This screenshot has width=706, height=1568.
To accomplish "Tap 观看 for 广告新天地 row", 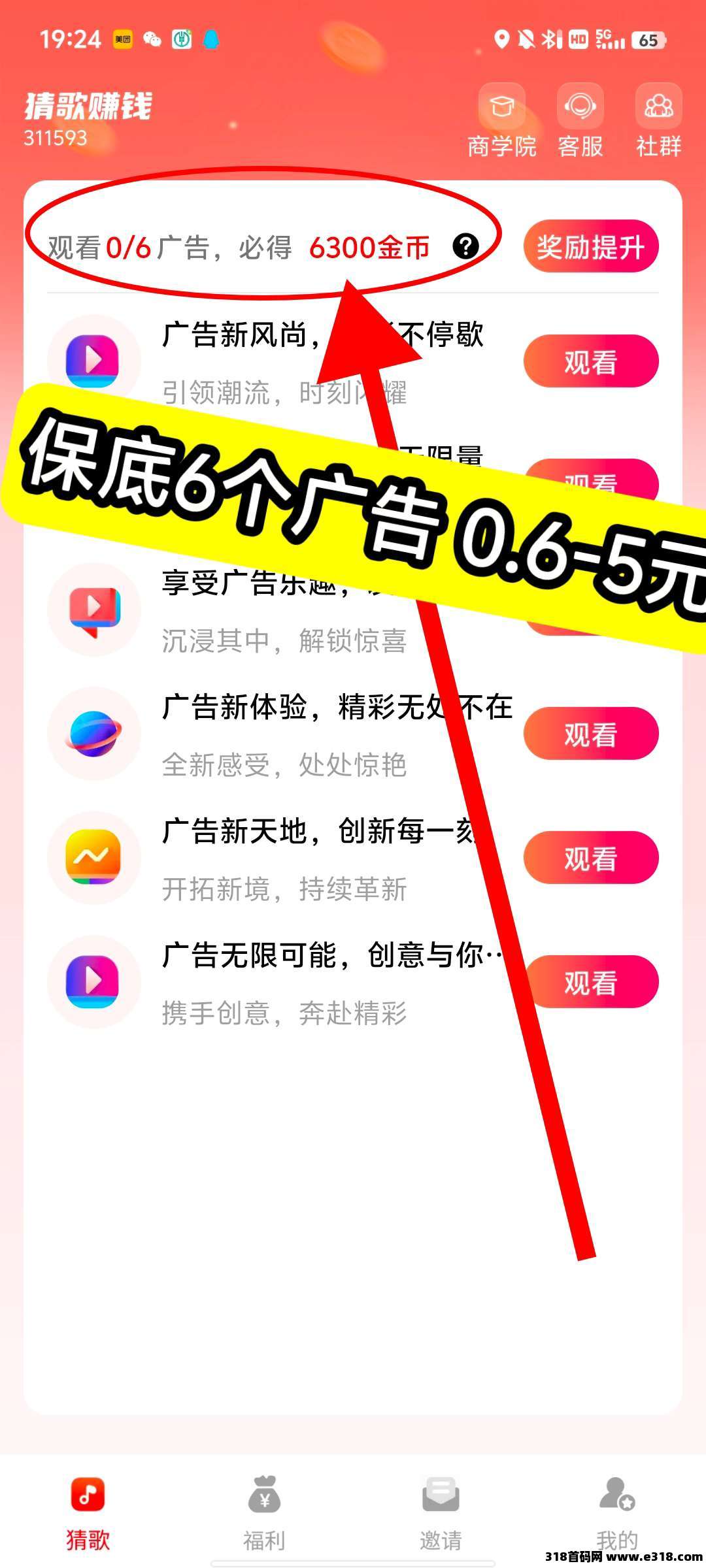I will (590, 858).
